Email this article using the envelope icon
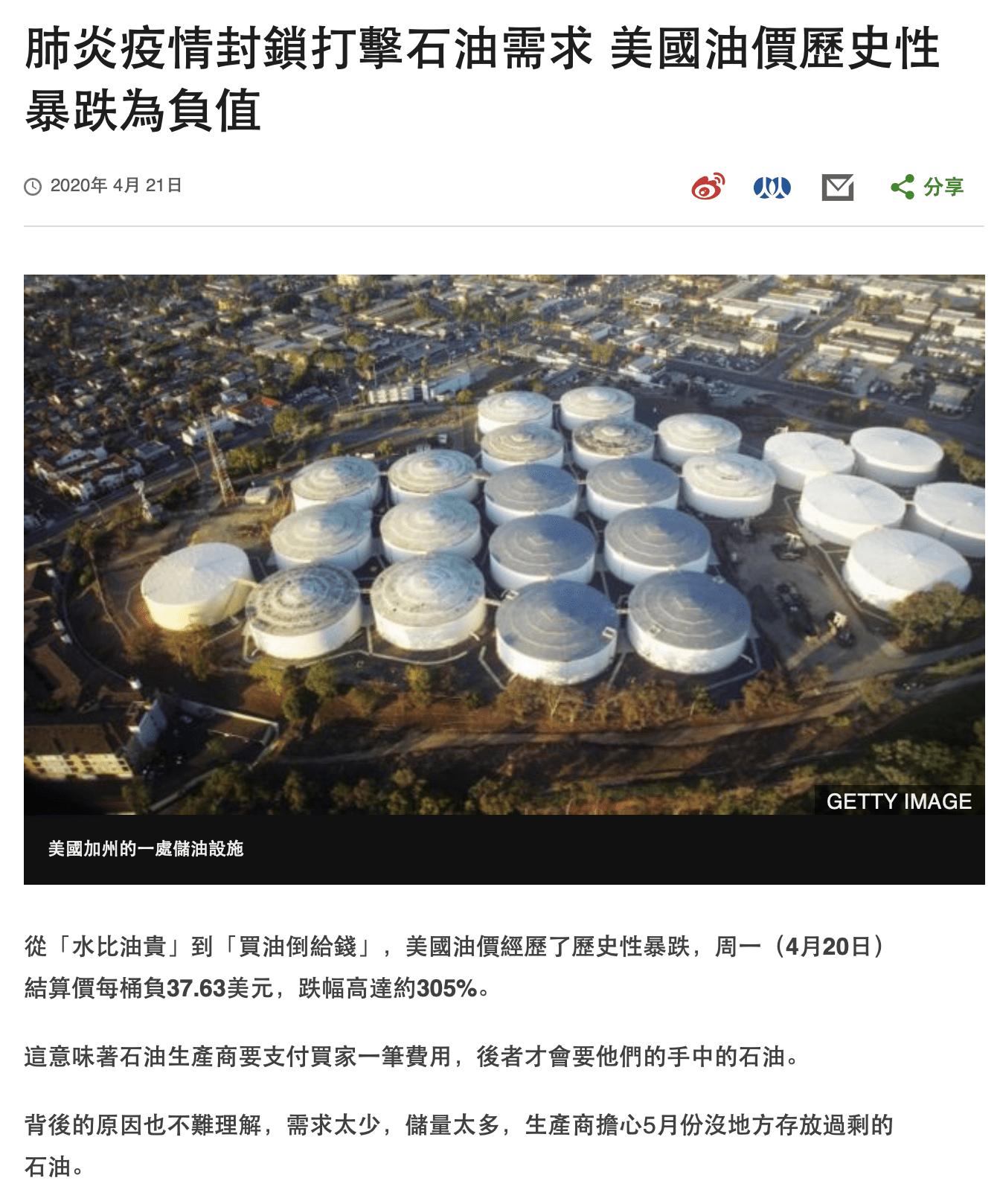This screenshot has width=1000, height=1204. [x=836, y=188]
